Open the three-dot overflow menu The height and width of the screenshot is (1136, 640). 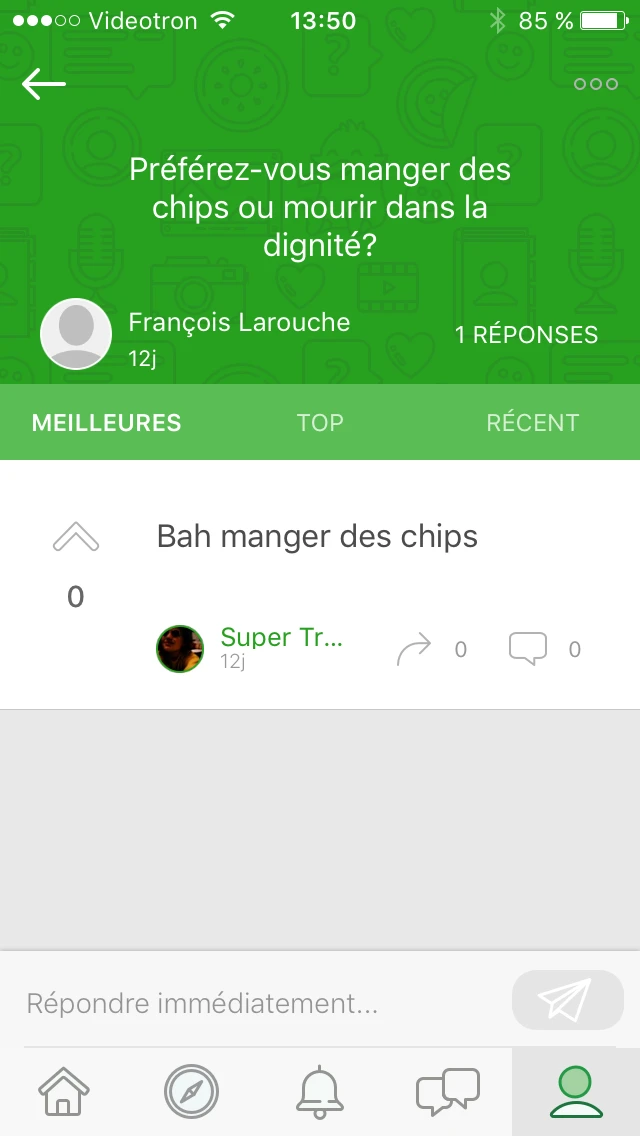pyautogui.click(x=596, y=85)
